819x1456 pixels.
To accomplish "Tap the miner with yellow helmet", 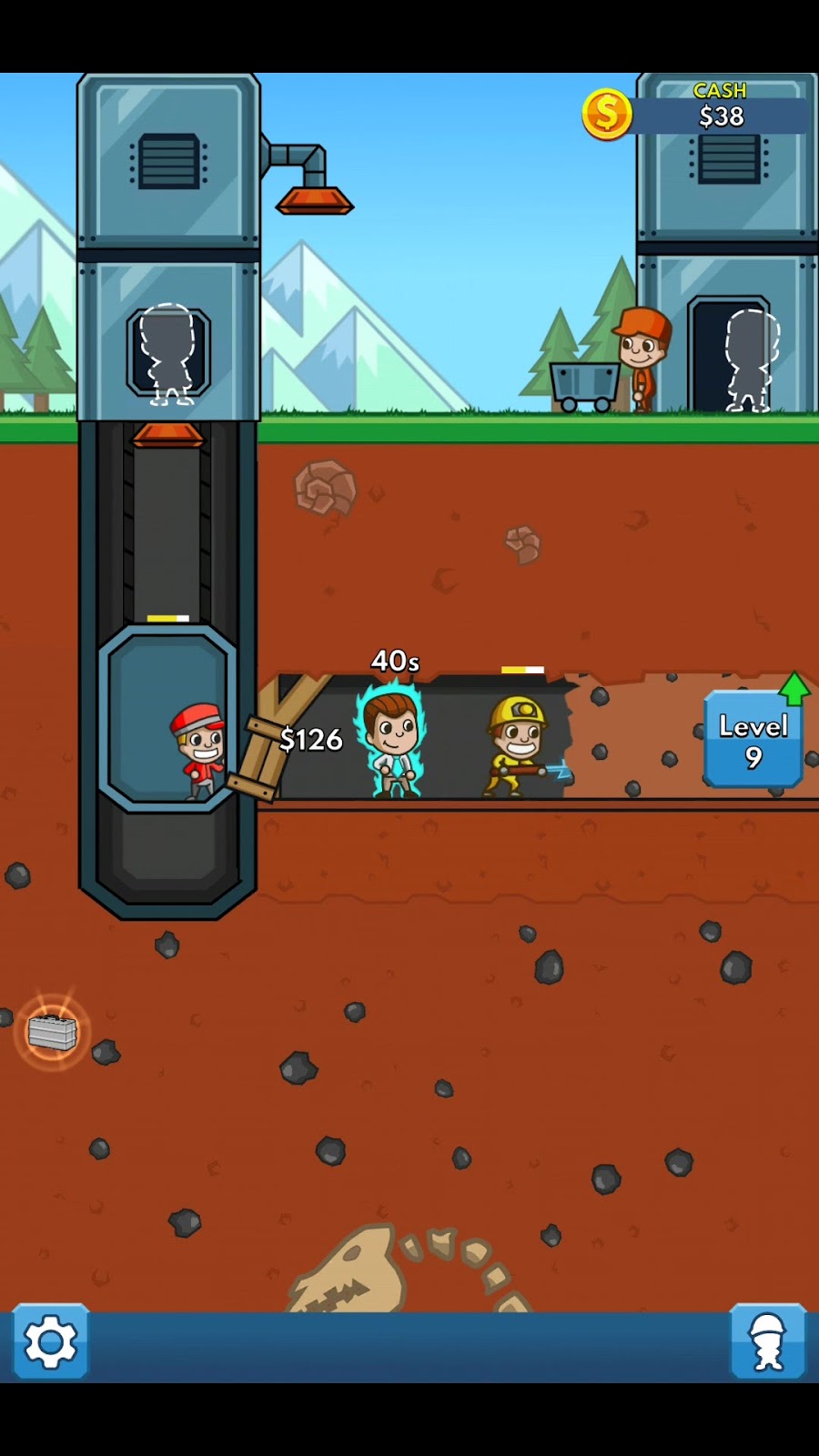I will point(516,745).
